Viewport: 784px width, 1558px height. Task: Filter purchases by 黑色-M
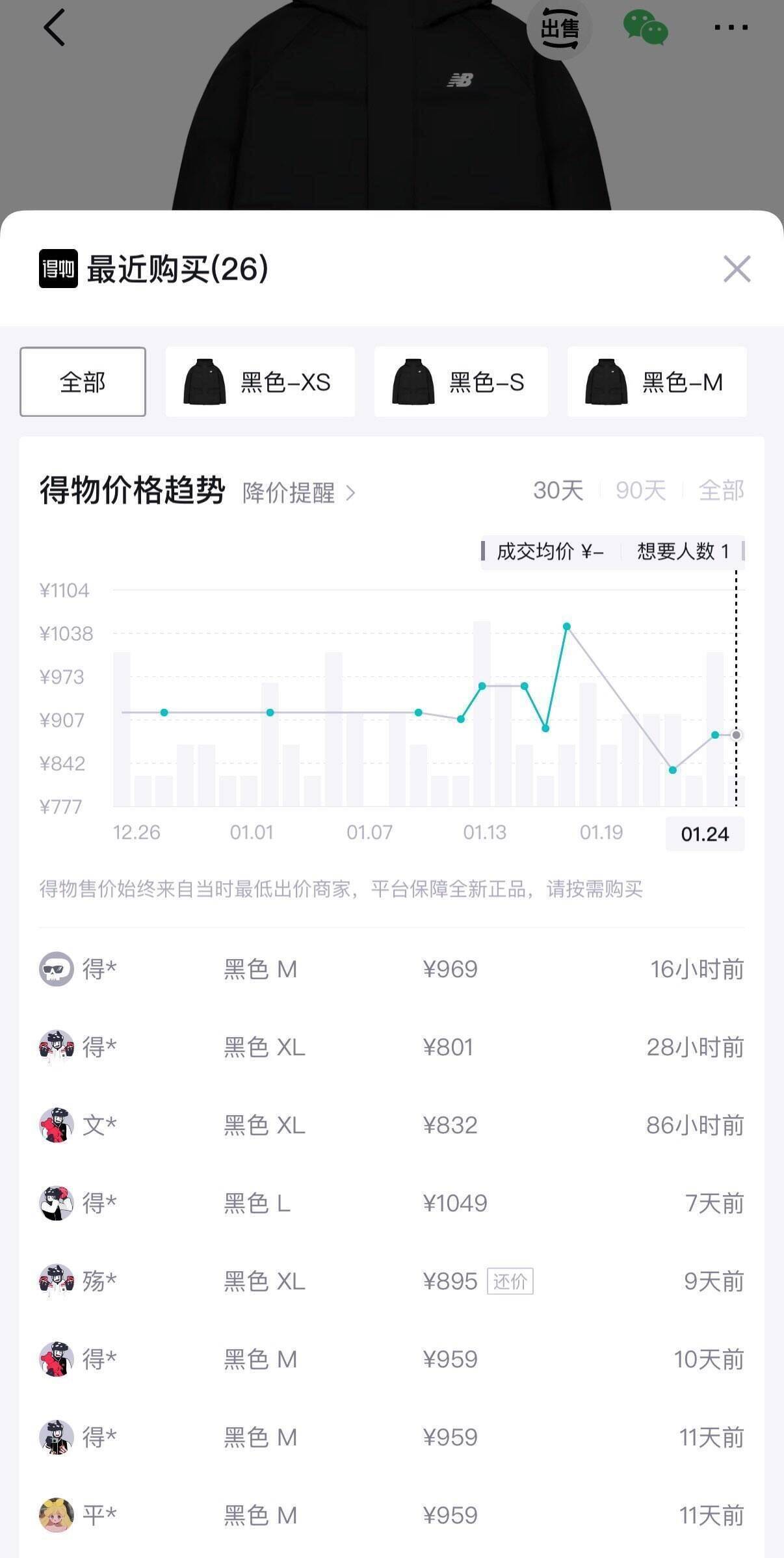[x=657, y=382]
